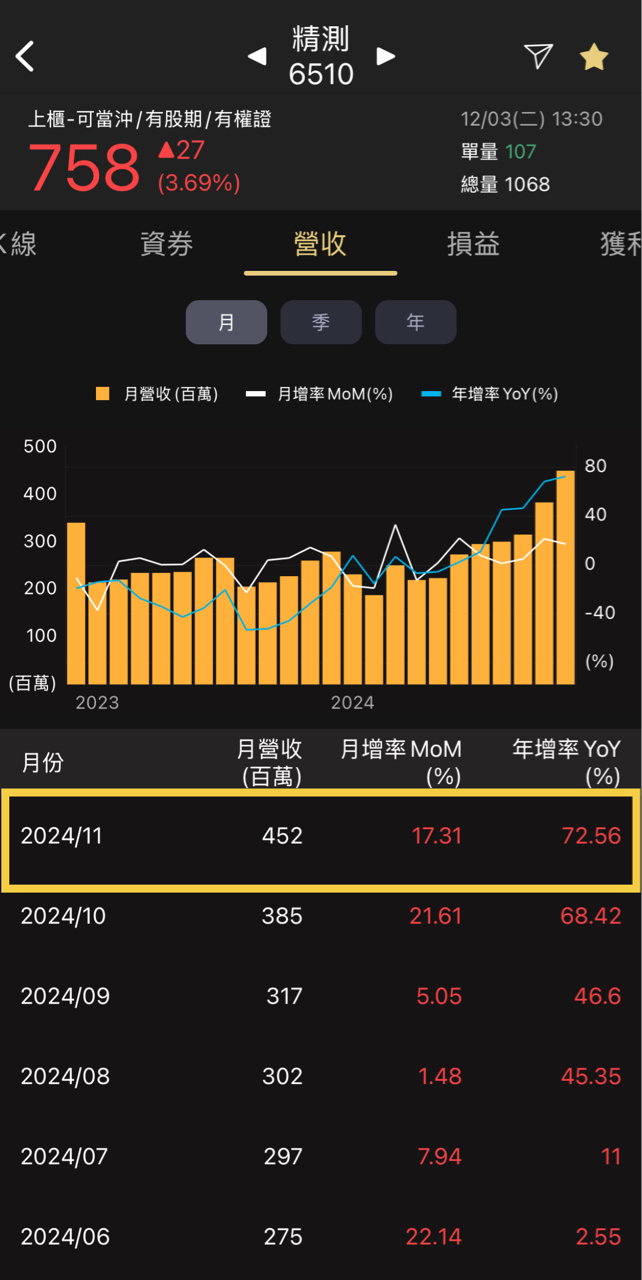This screenshot has width=642, height=1280.
Task: Share this stock via paper plane icon
Action: (x=538, y=56)
